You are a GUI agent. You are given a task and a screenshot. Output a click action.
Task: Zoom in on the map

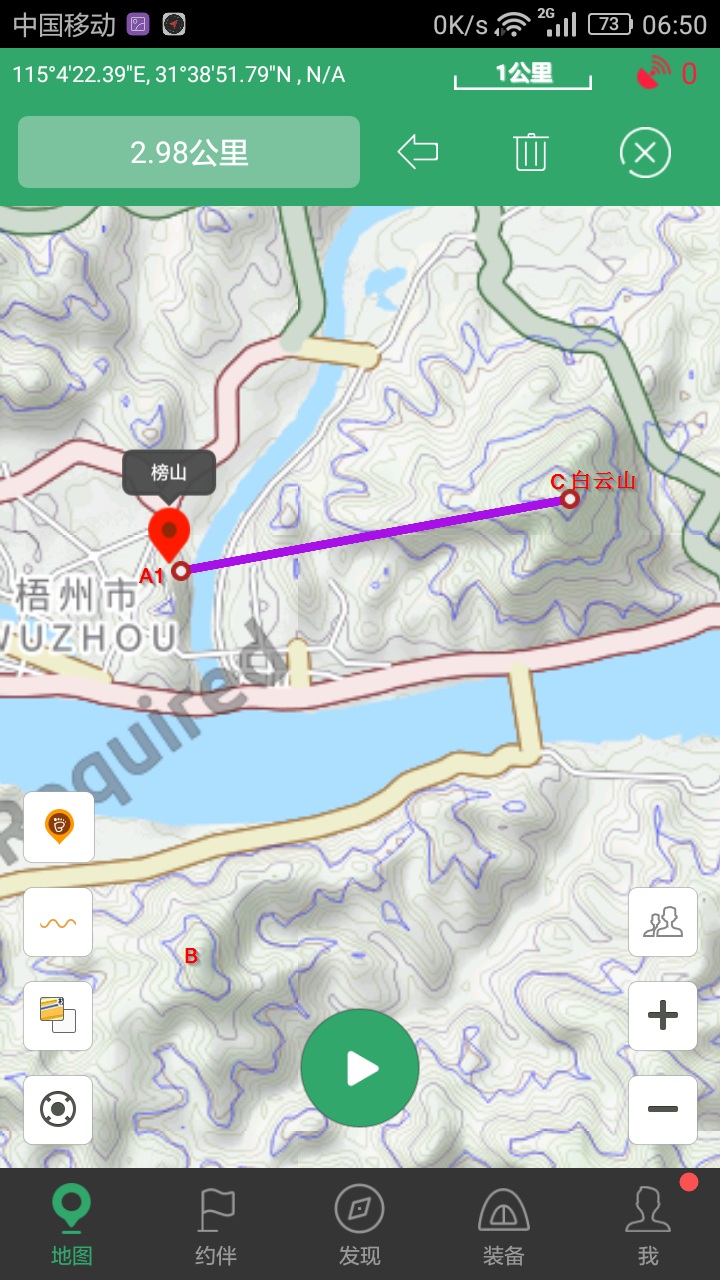pyautogui.click(x=663, y=1016)
